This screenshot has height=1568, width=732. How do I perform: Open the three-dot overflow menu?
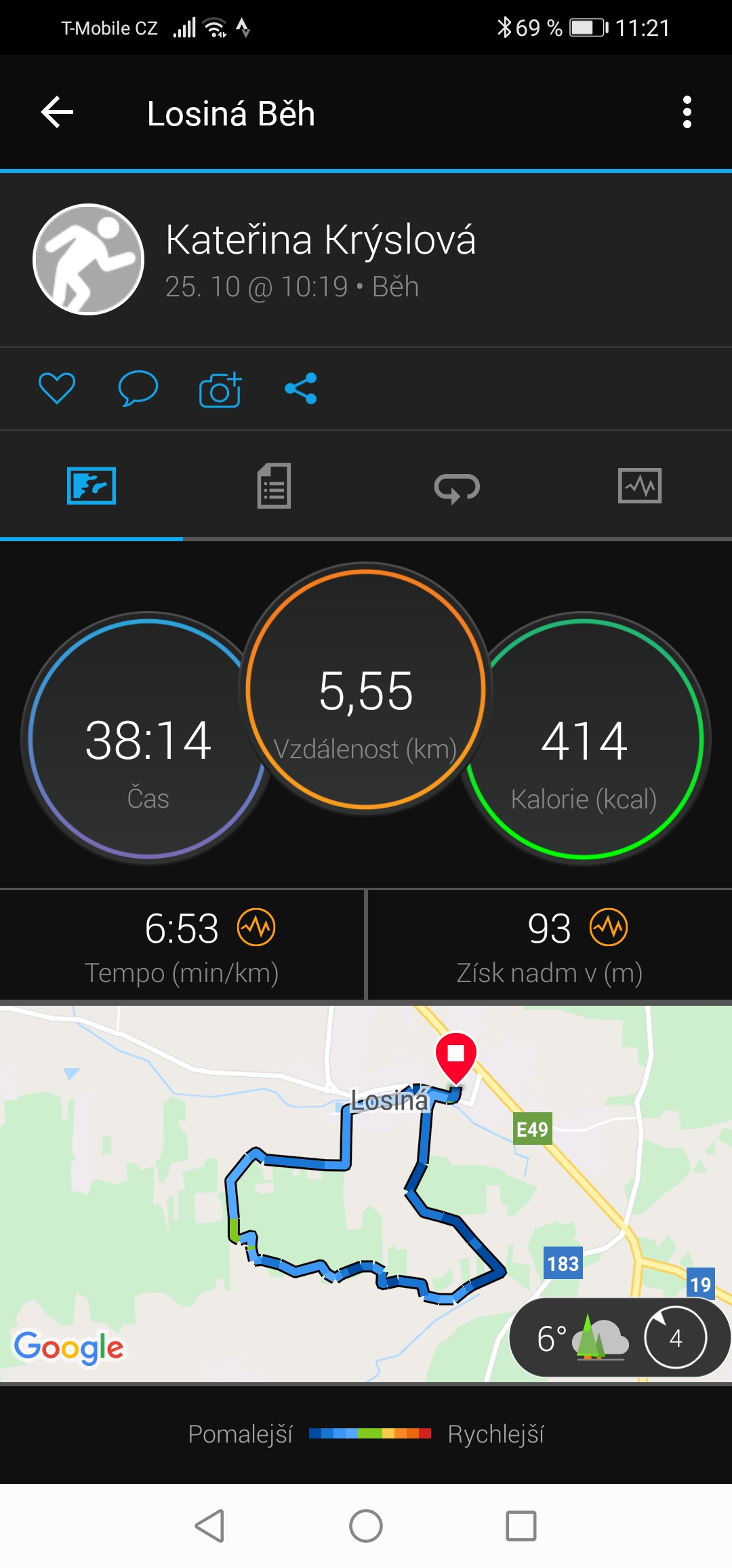pyautogui.click(x=687, y=113)
